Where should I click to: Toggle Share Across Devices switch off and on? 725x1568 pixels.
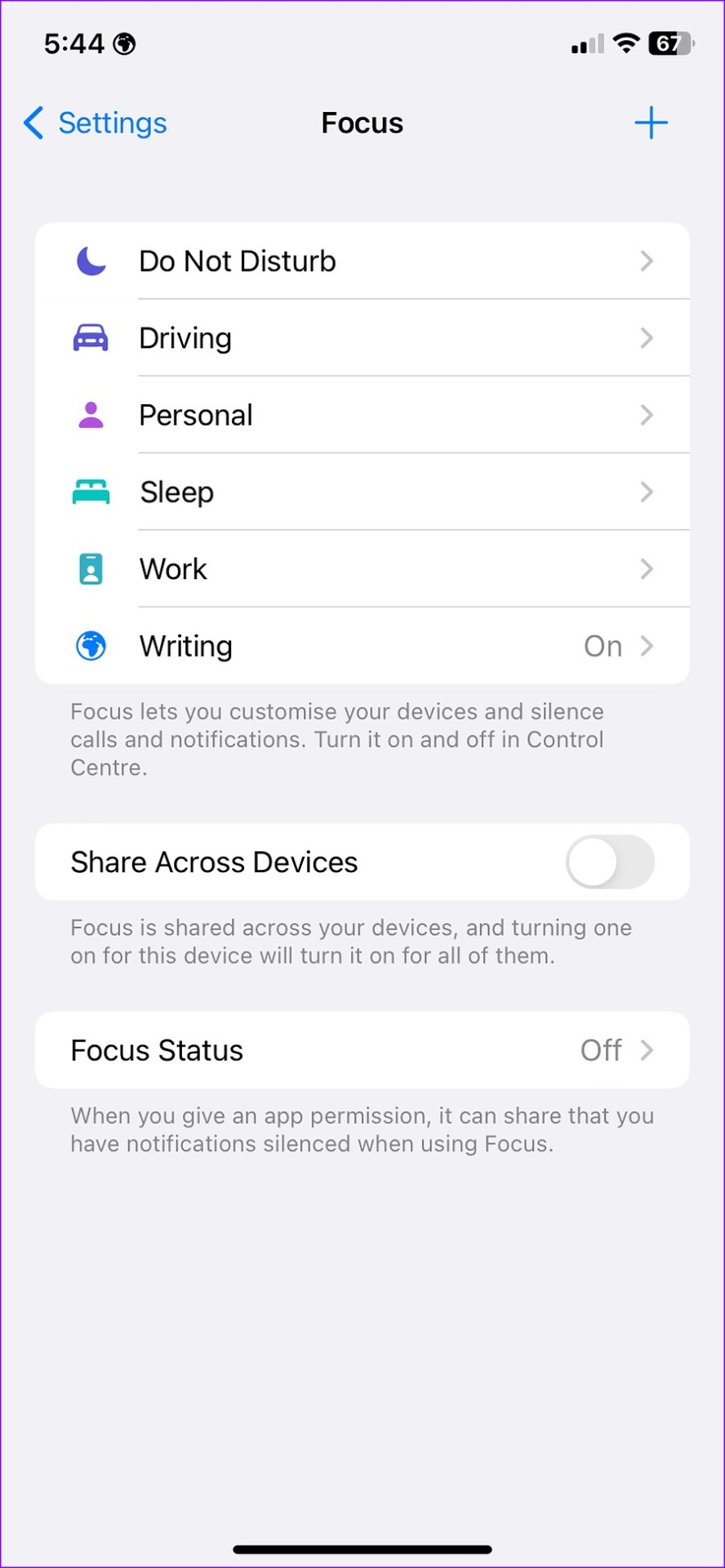click(x=609, y=862)
